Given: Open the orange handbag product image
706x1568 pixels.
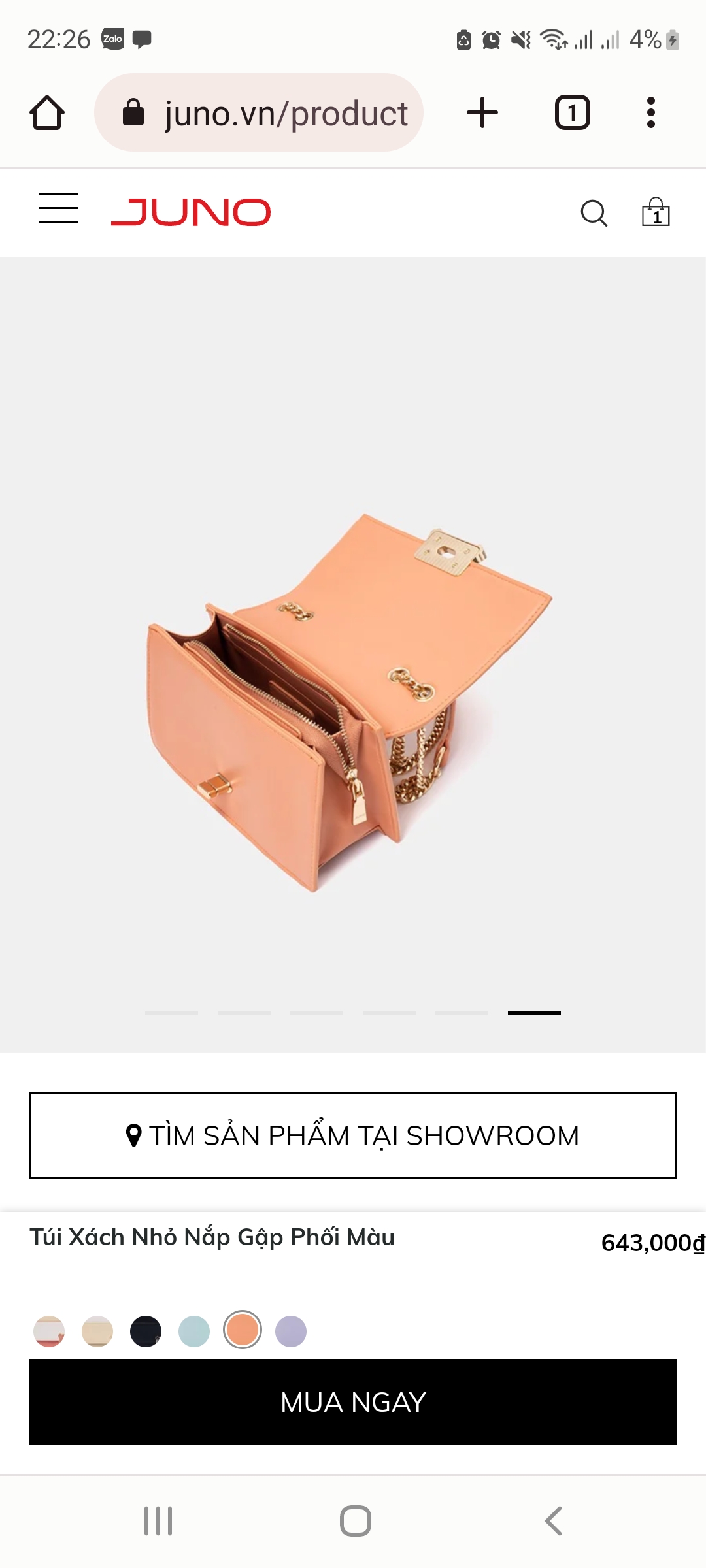Looking at the screenshot, I should [350, 702].
